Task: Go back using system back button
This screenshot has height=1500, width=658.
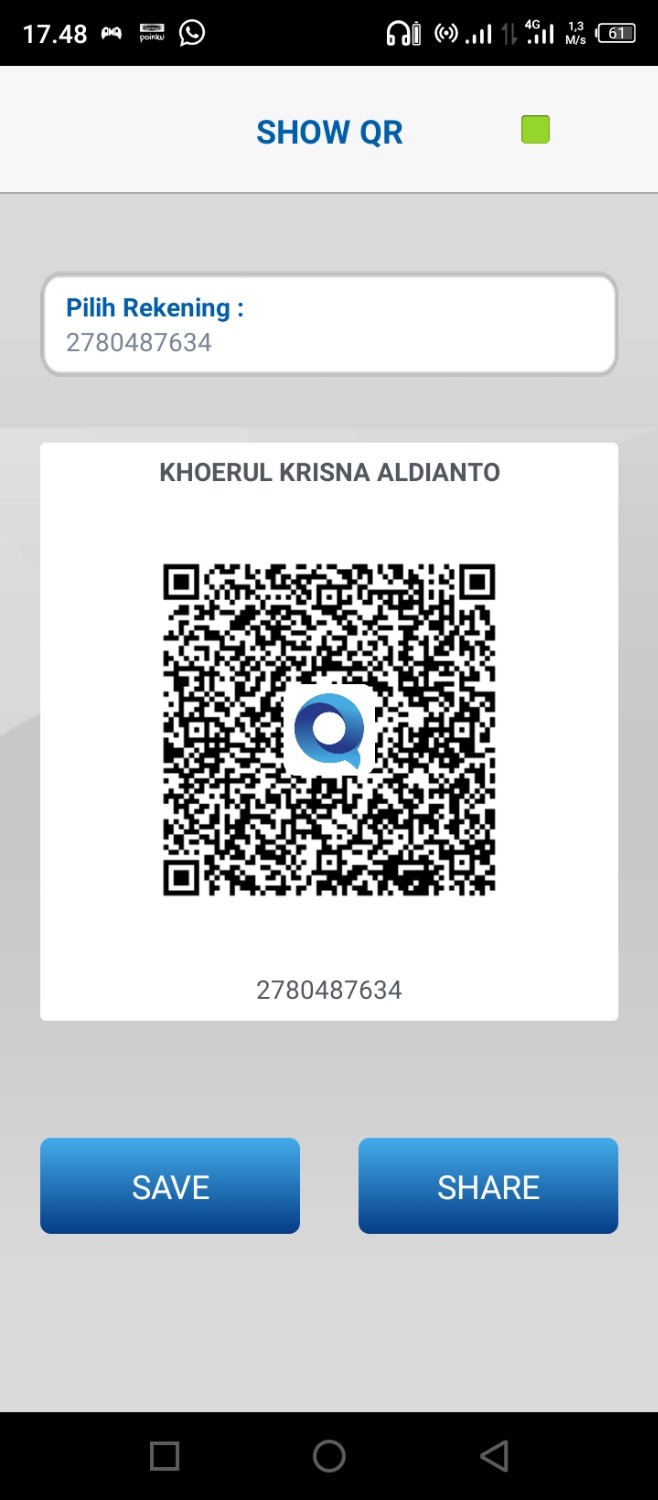Action: tap(494, 1455)
